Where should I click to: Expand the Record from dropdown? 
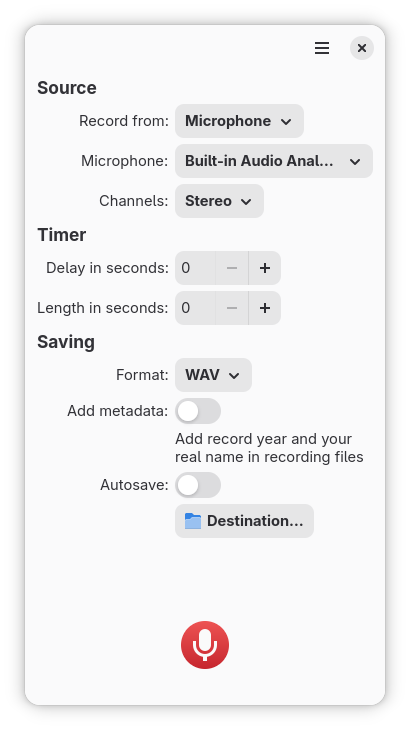(239, 121)
